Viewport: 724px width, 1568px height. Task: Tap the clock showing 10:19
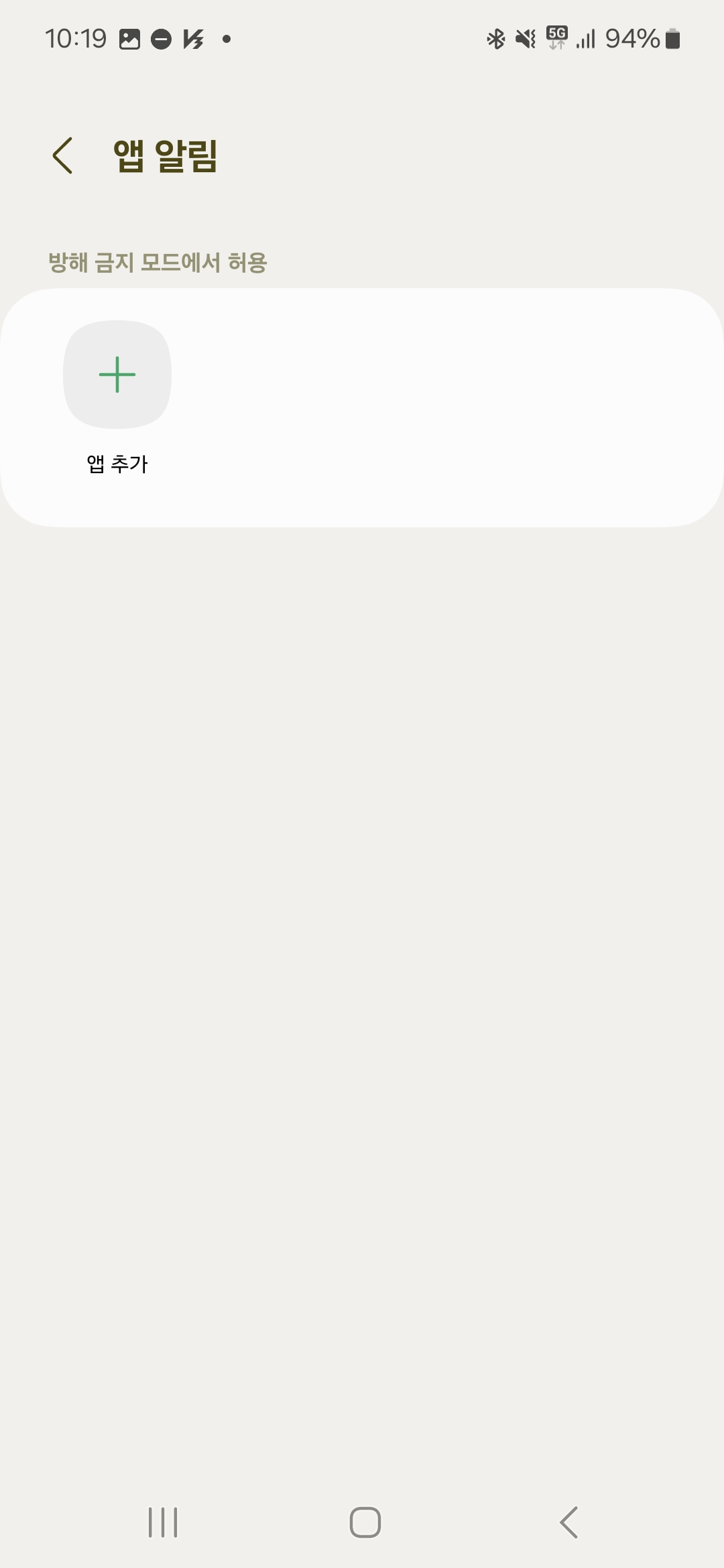coord(77,39)
